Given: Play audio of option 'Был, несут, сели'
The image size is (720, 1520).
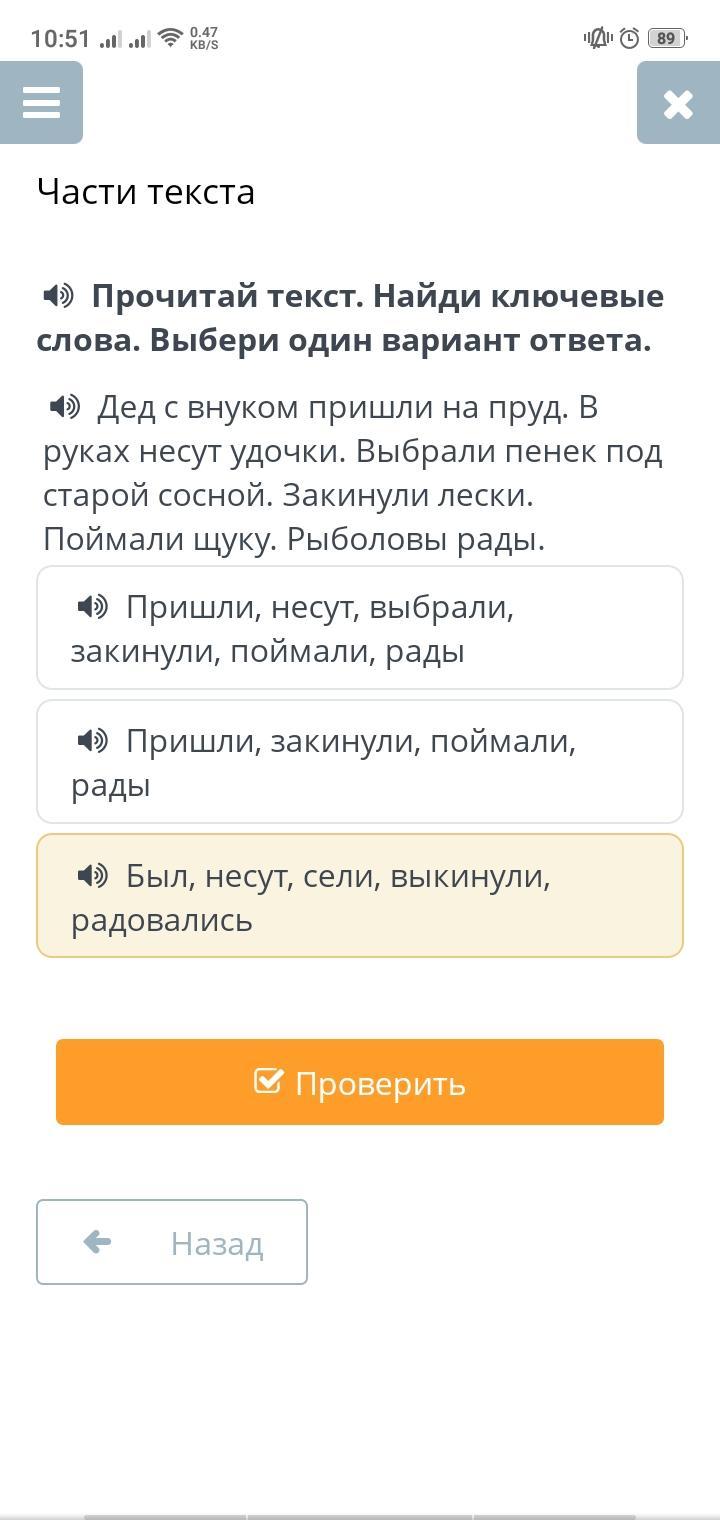Looking at the screenshot, I should tap(92, 876).
